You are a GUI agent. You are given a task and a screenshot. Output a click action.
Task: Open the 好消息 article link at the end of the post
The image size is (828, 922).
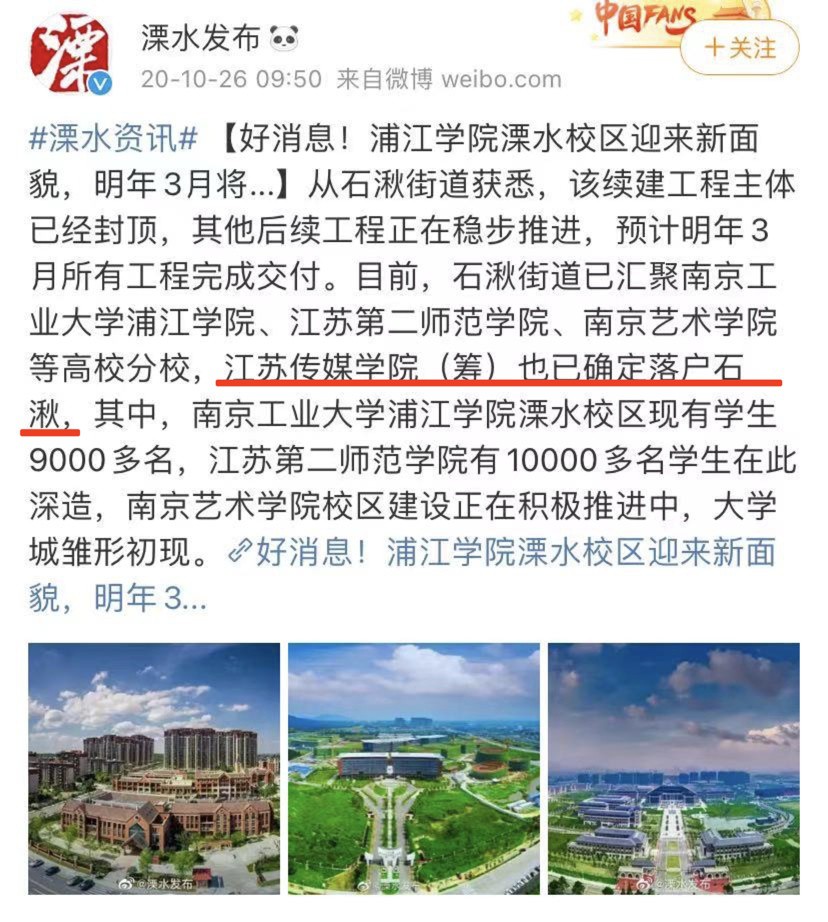(500, 552)
